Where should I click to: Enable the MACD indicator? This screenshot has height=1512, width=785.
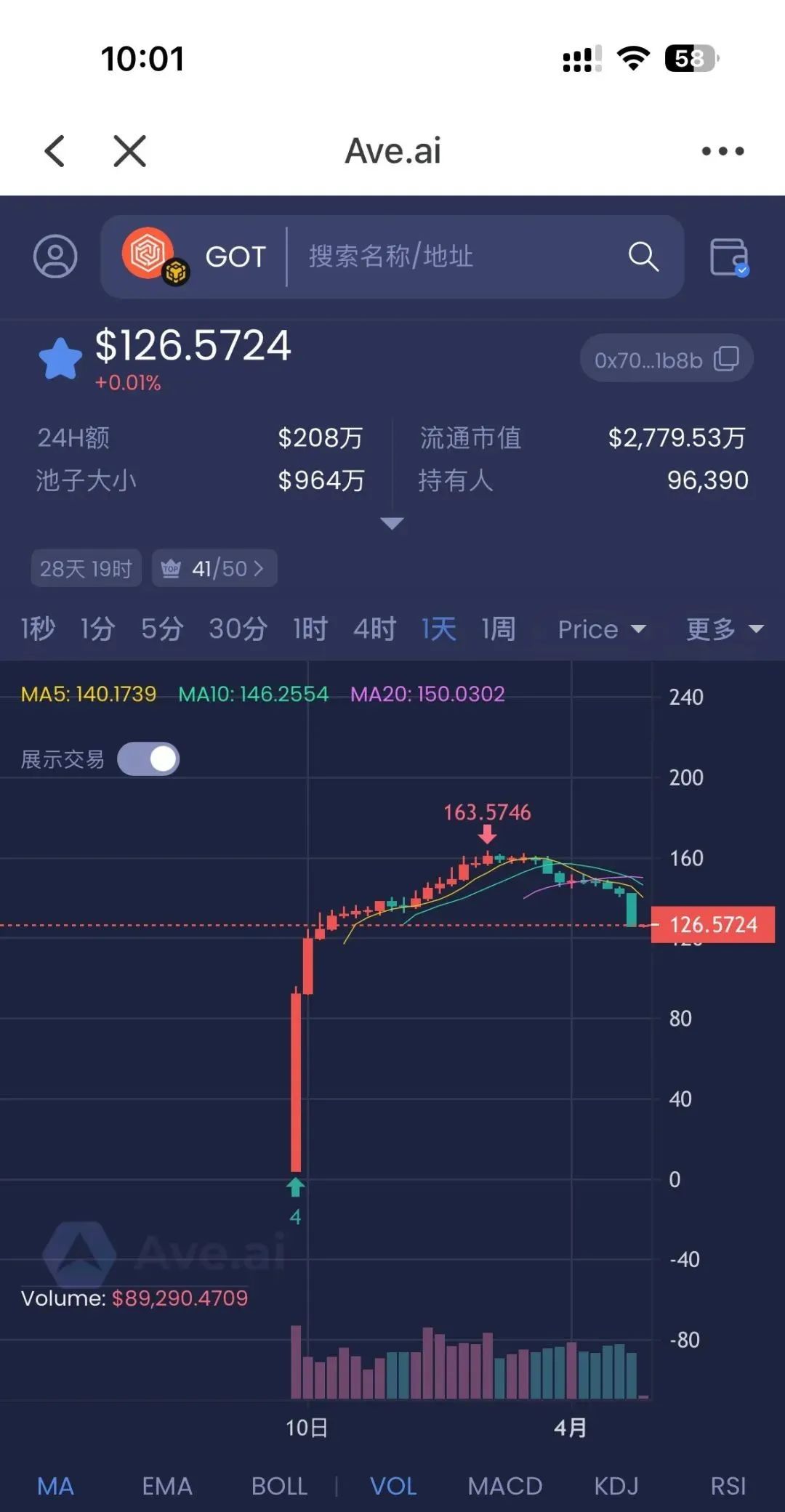[x=505, y=1486]
